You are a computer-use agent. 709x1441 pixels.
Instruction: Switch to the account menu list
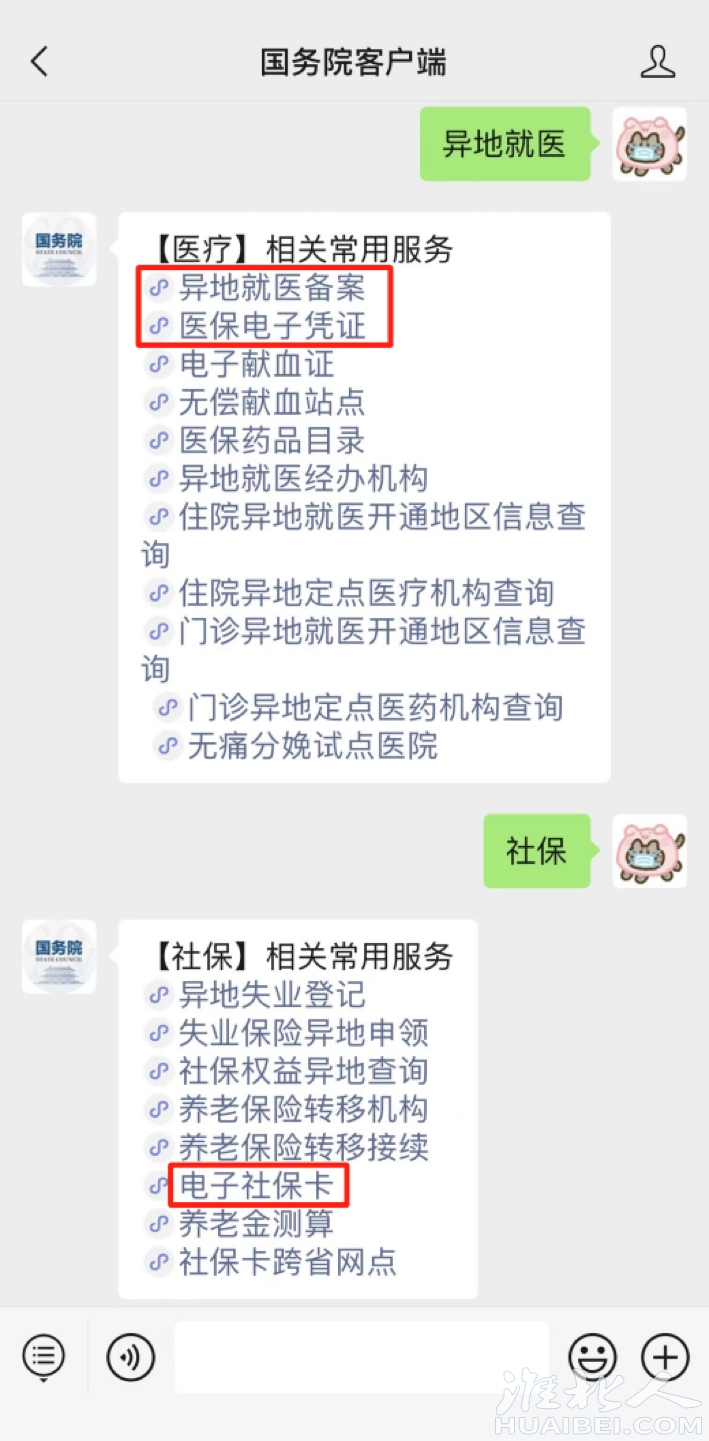43,1358
